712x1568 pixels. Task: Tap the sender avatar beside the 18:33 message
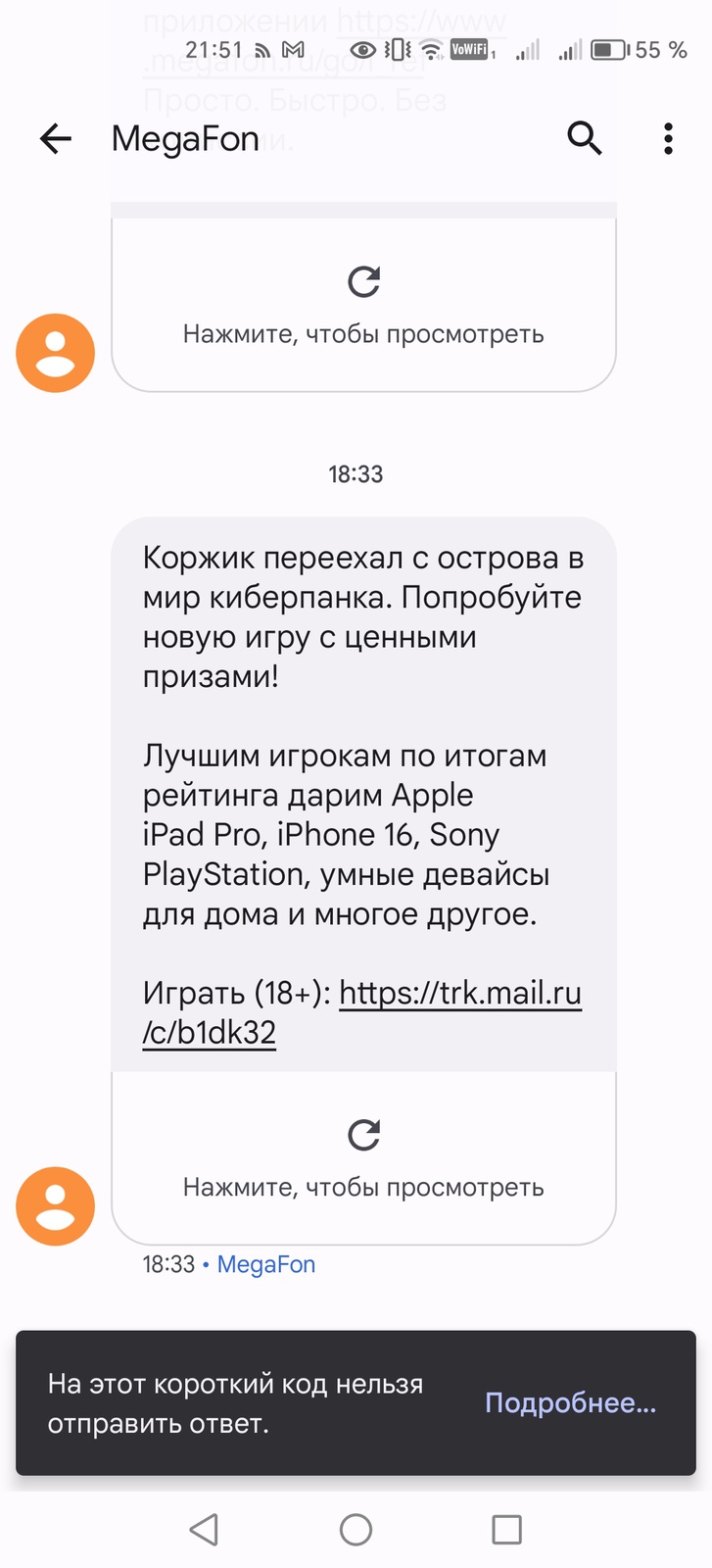[56, 1205]
